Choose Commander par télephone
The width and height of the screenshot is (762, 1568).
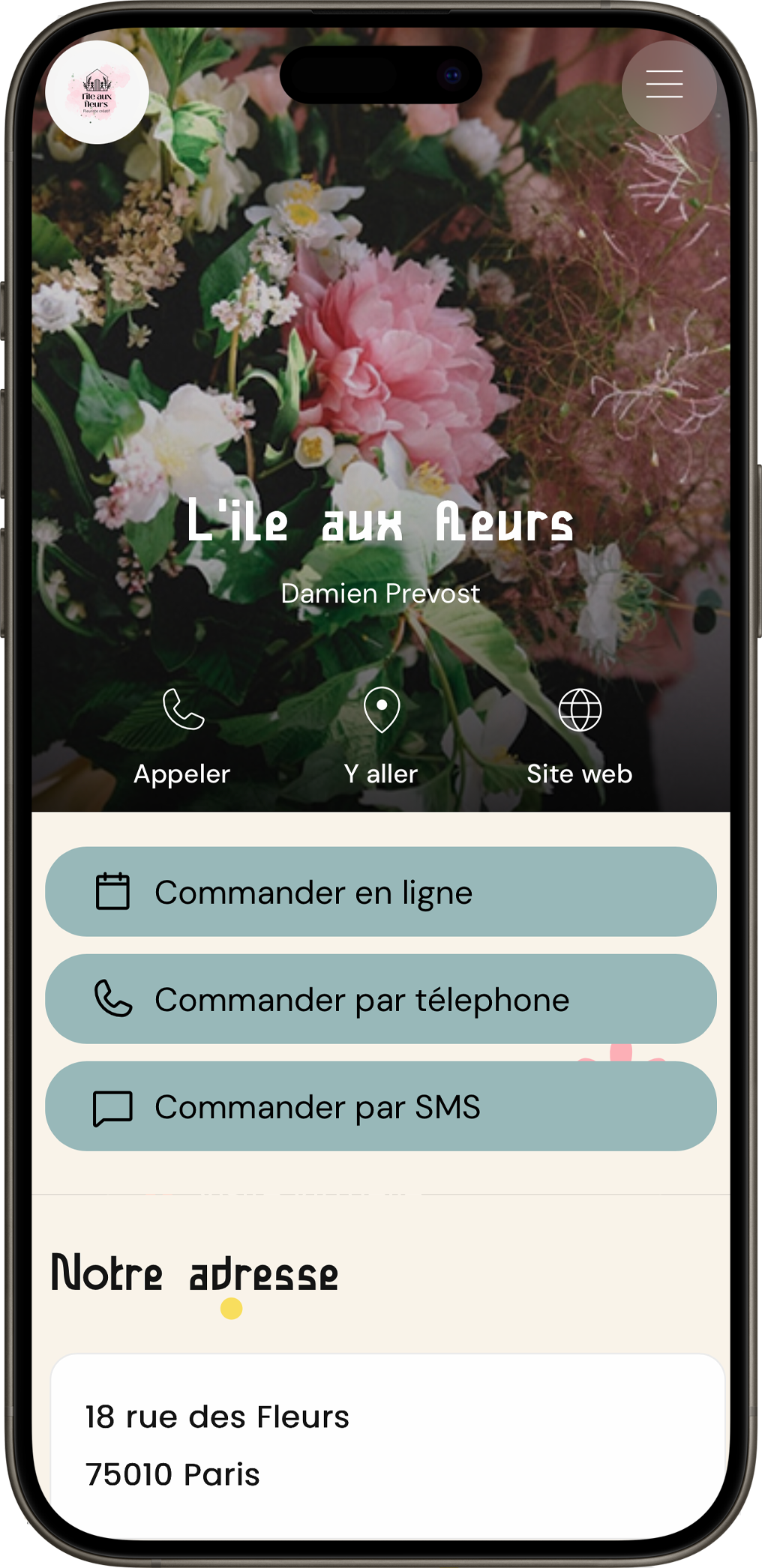381,999
